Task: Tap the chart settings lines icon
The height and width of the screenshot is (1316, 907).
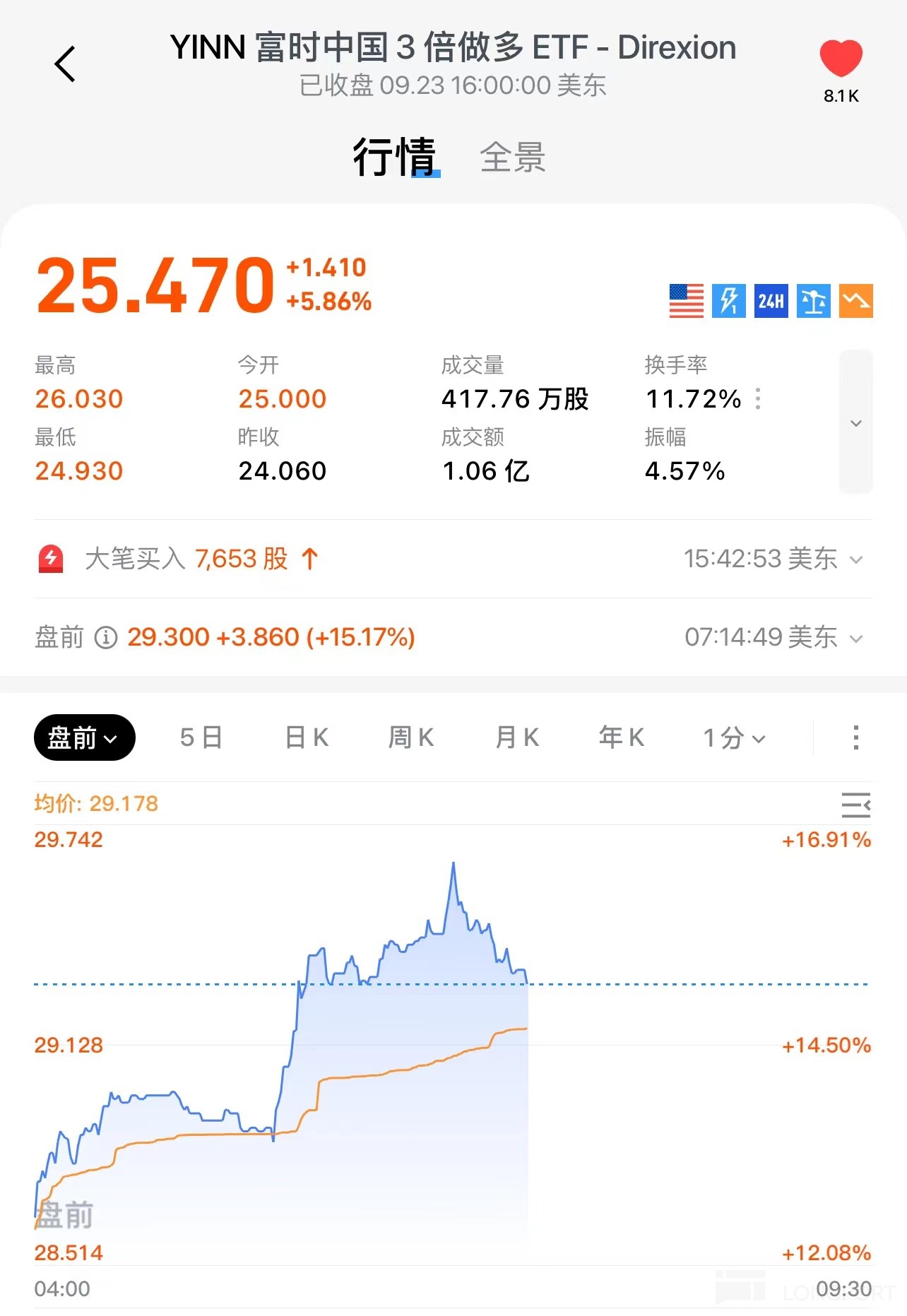Action: click(855, 805)
